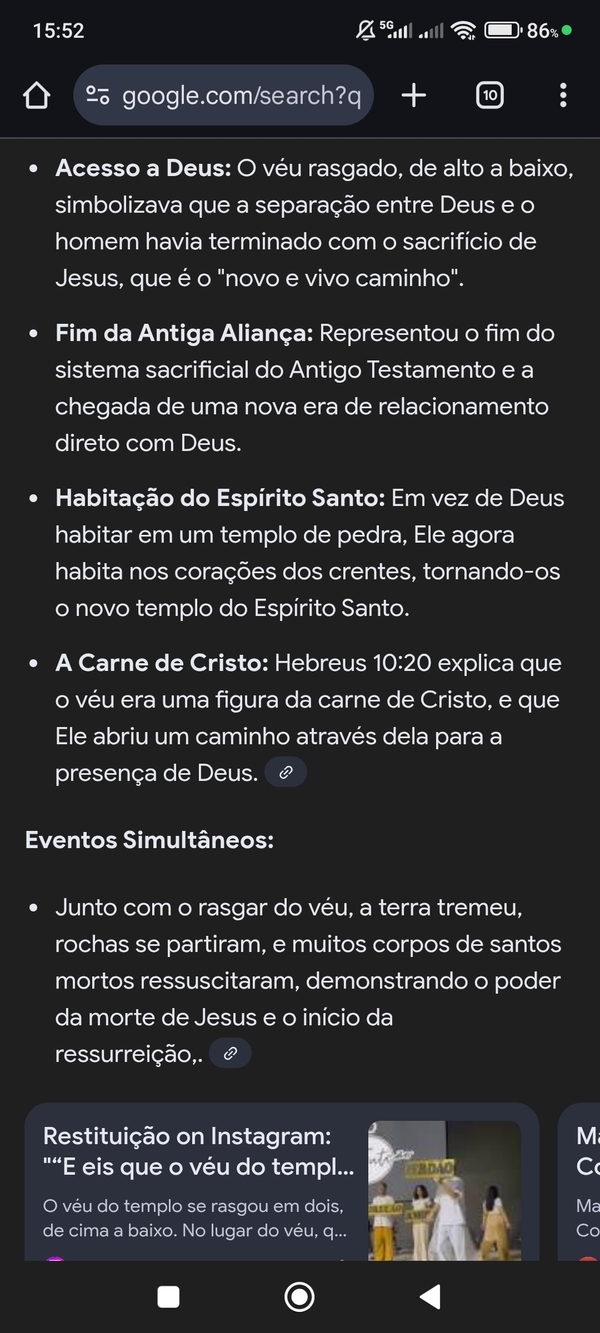
Task: Open the source link after 'presença de Deus.'
Action: point(286,773)
